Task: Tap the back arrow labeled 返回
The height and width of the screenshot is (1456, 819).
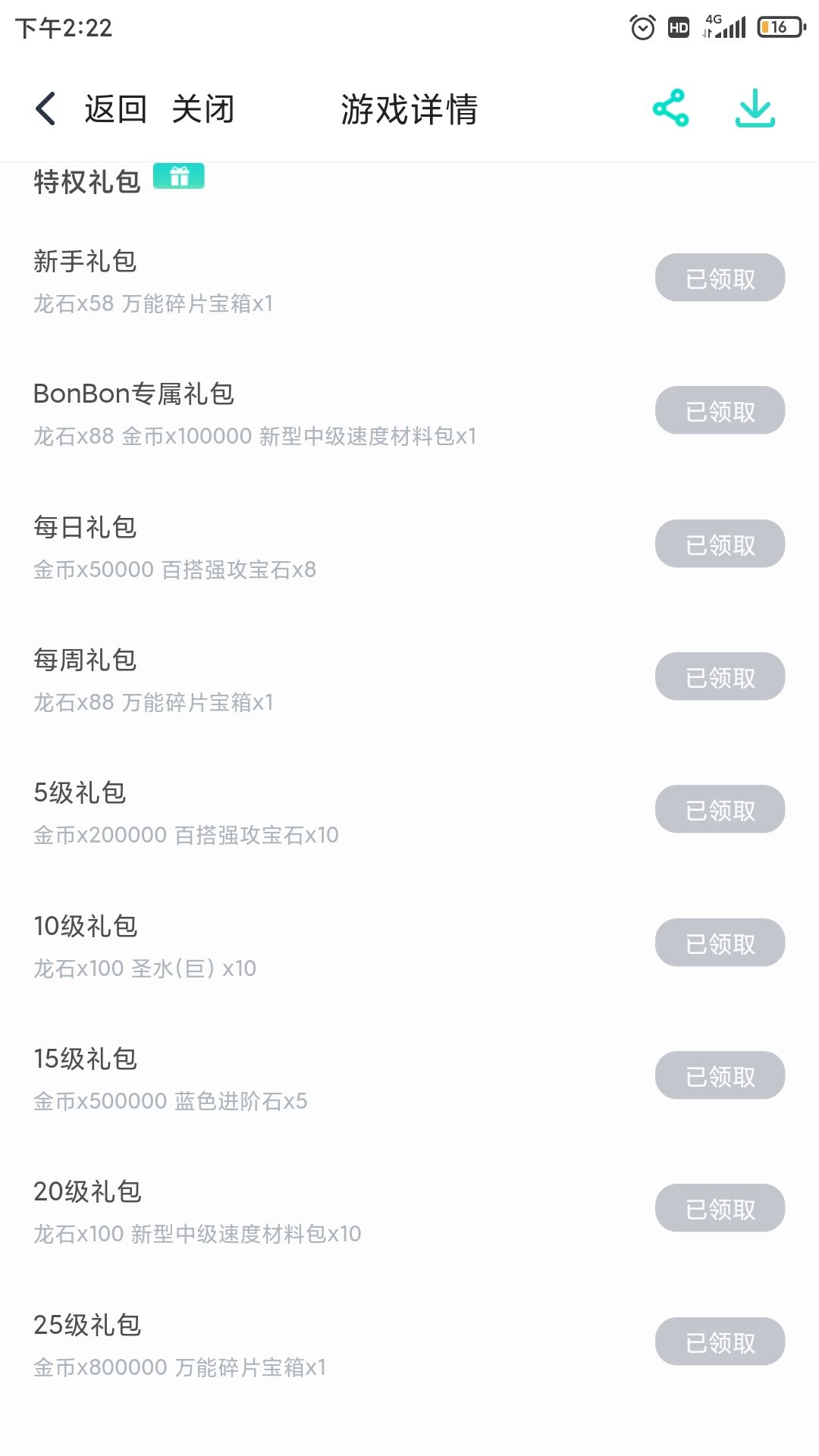Action: (x=91, y=109)
